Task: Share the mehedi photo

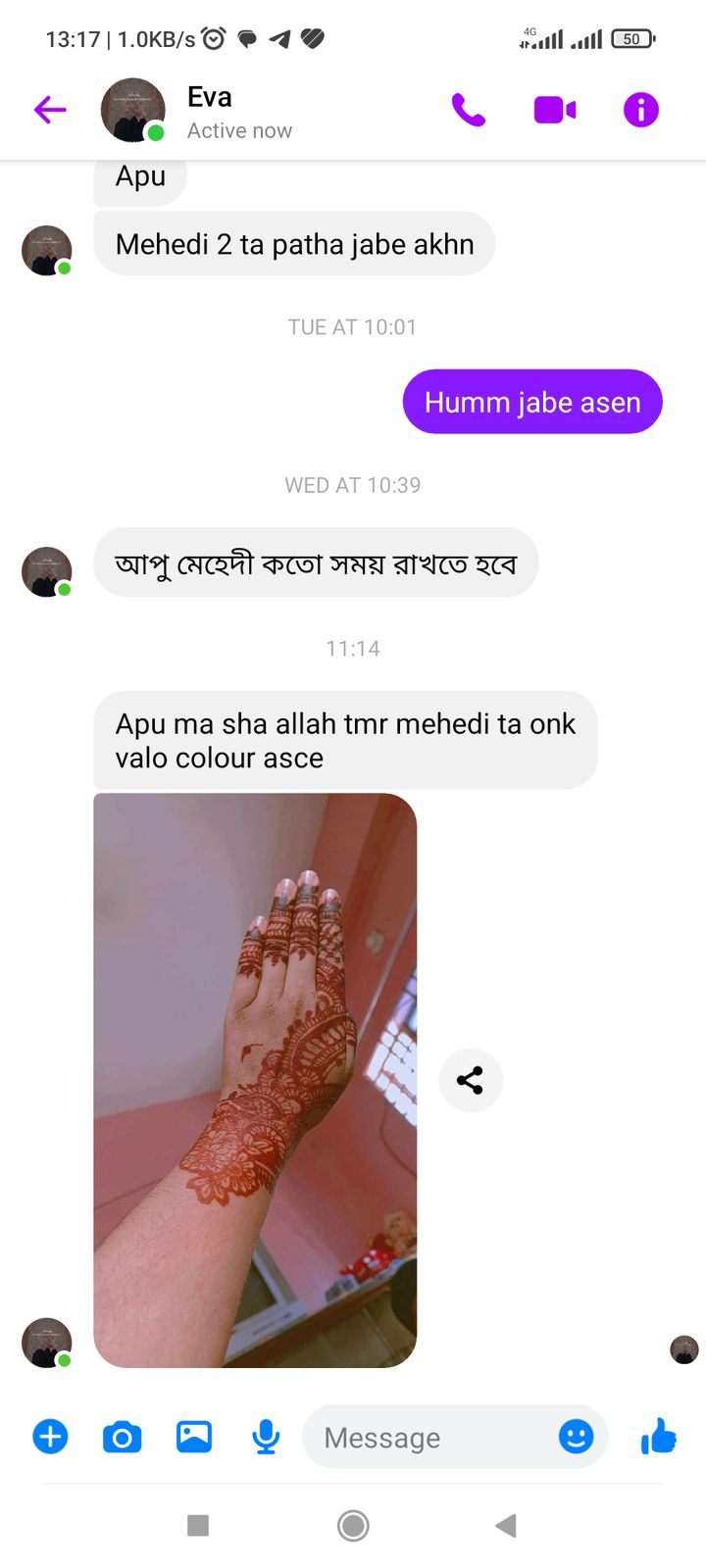Action: 471,1080
